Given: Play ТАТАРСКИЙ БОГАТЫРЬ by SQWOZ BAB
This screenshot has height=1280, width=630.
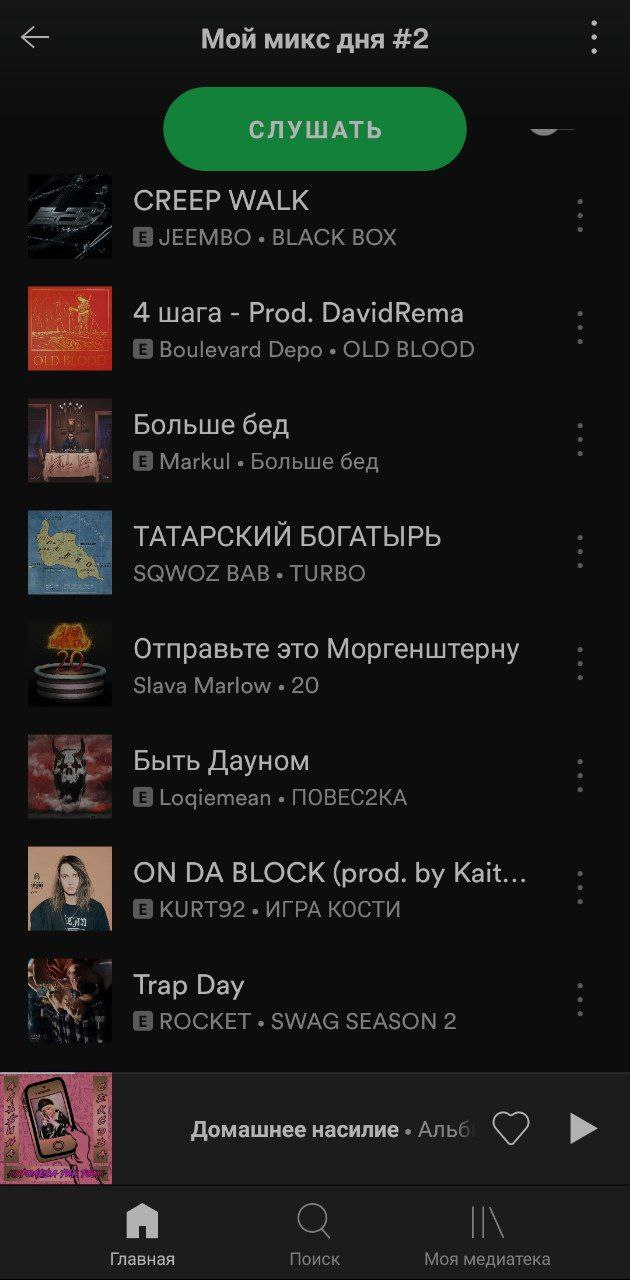Looking at the screenshot, I should coord(300,552).
